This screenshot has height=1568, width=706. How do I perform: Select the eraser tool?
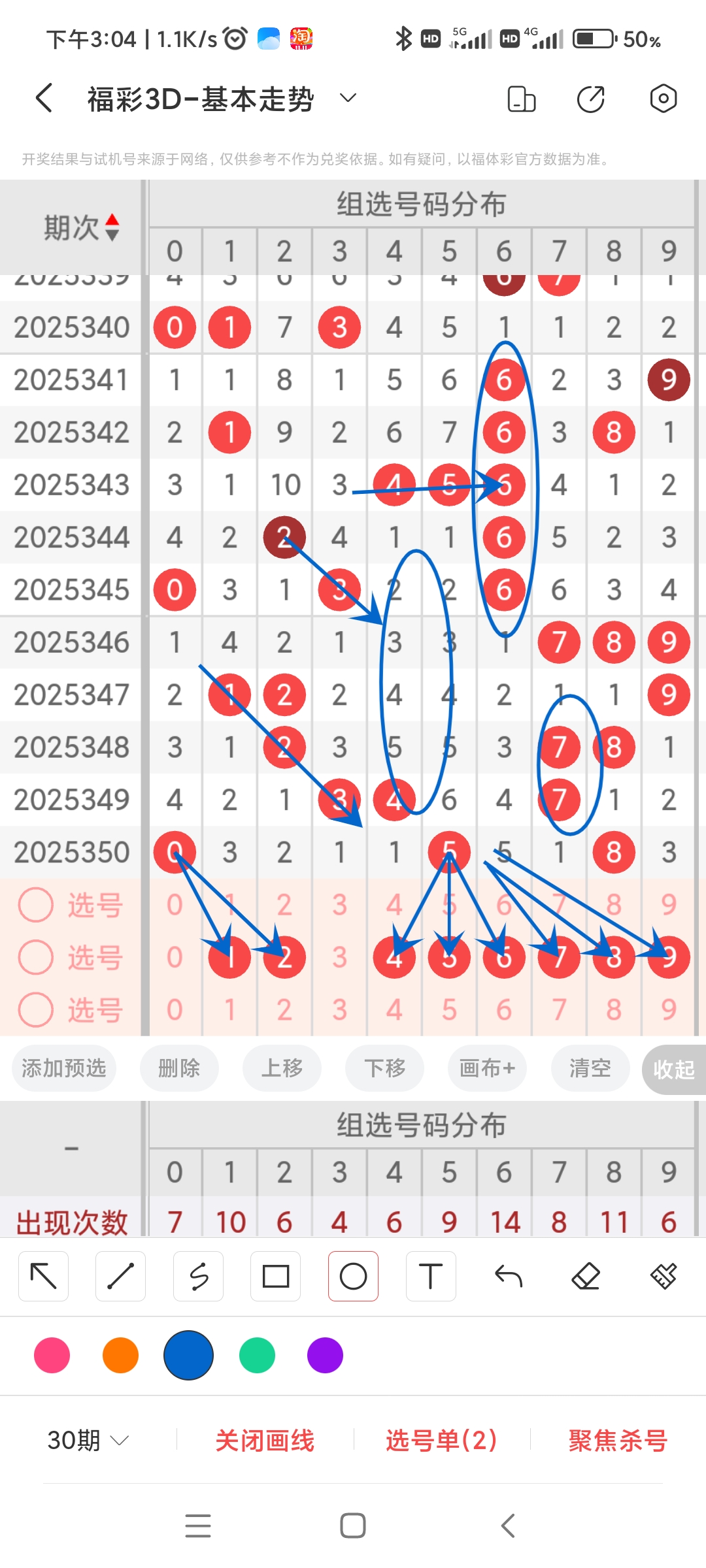point(586,1275)
